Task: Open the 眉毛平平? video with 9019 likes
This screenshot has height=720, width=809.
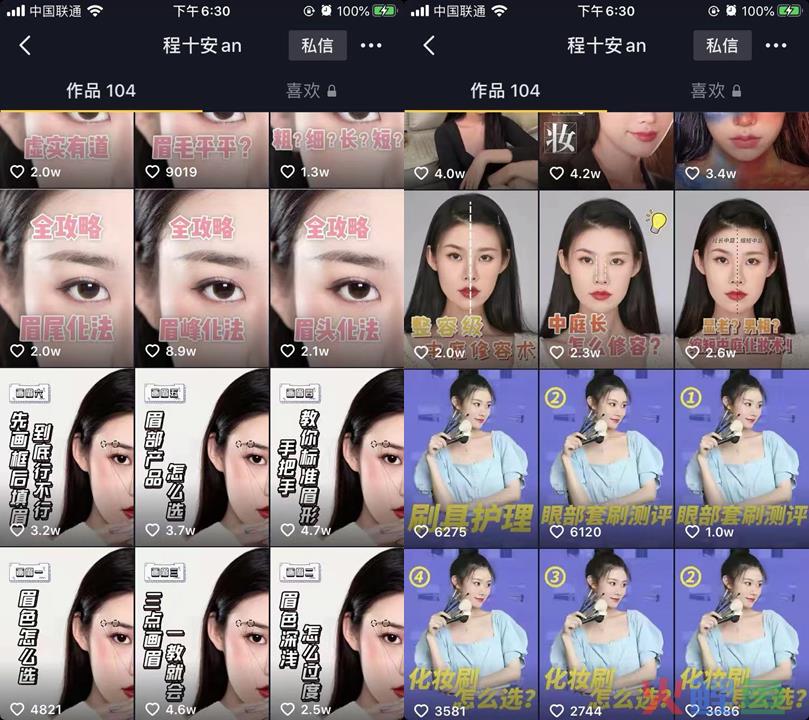Action: 201,148
